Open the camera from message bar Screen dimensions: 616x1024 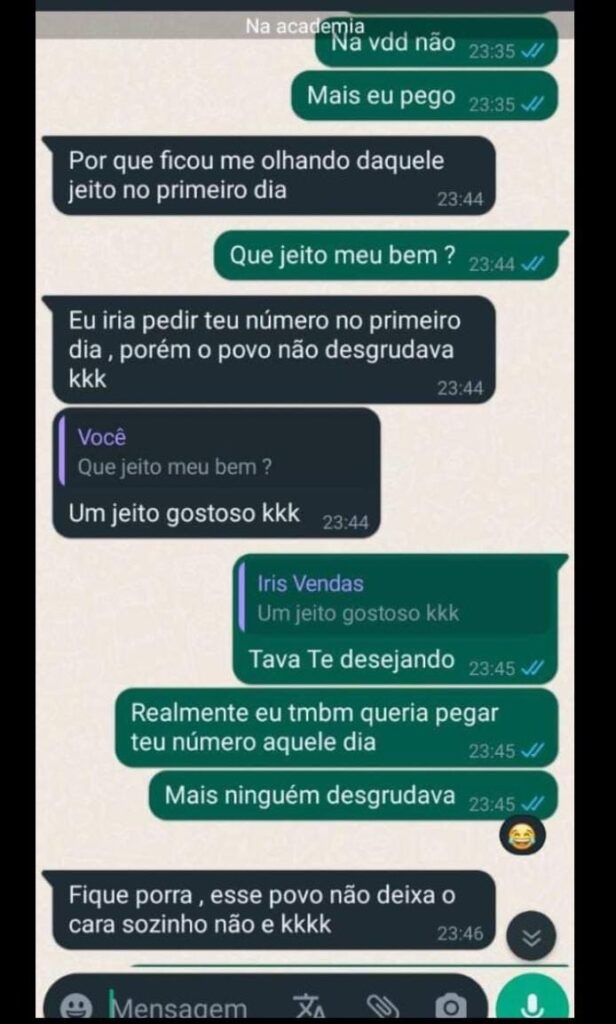(x=451, y=1005)
